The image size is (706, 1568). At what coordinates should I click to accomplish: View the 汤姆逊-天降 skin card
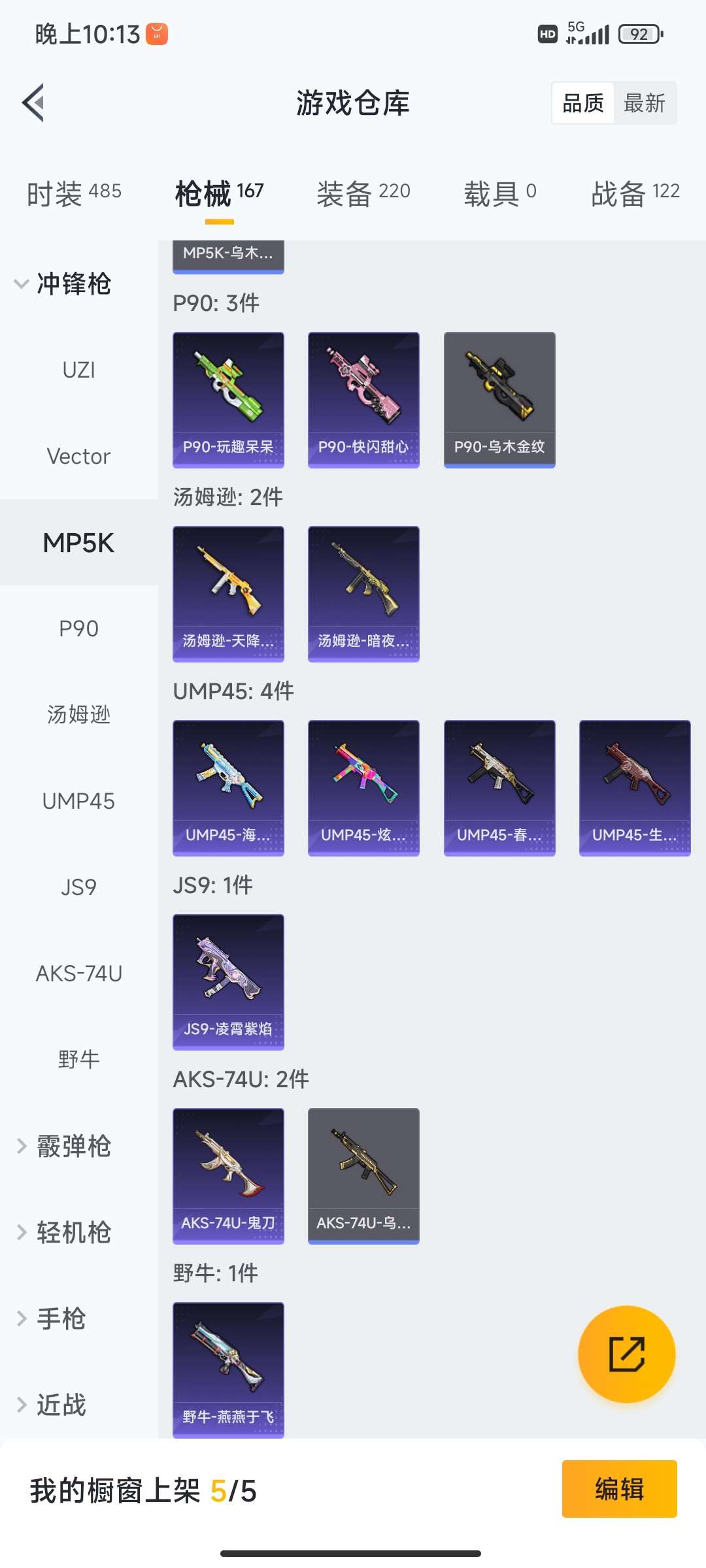click(228, 593)
